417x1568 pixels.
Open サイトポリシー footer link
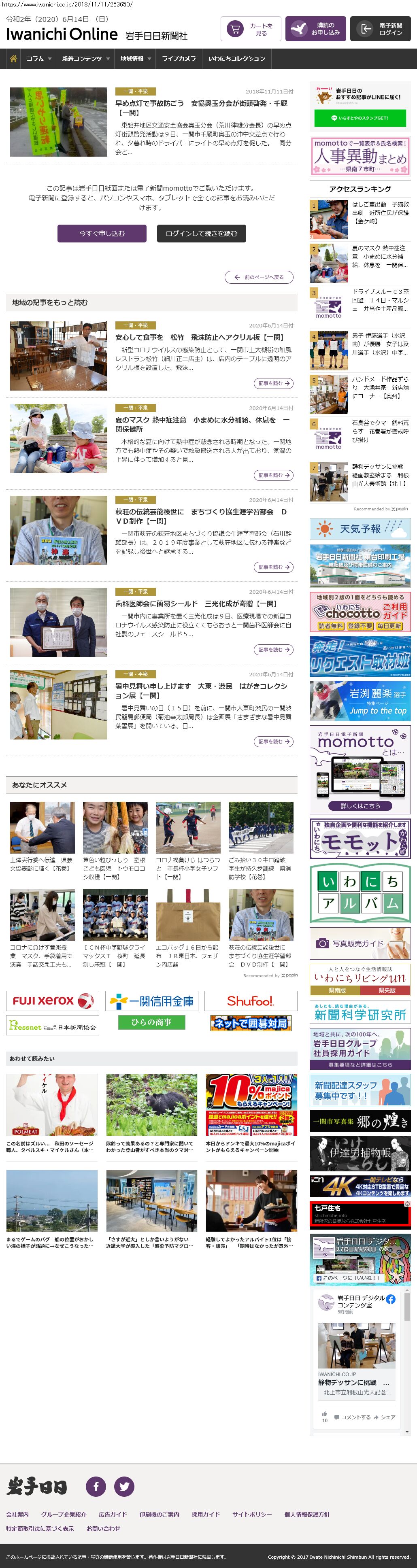(x=251, y=1514)
